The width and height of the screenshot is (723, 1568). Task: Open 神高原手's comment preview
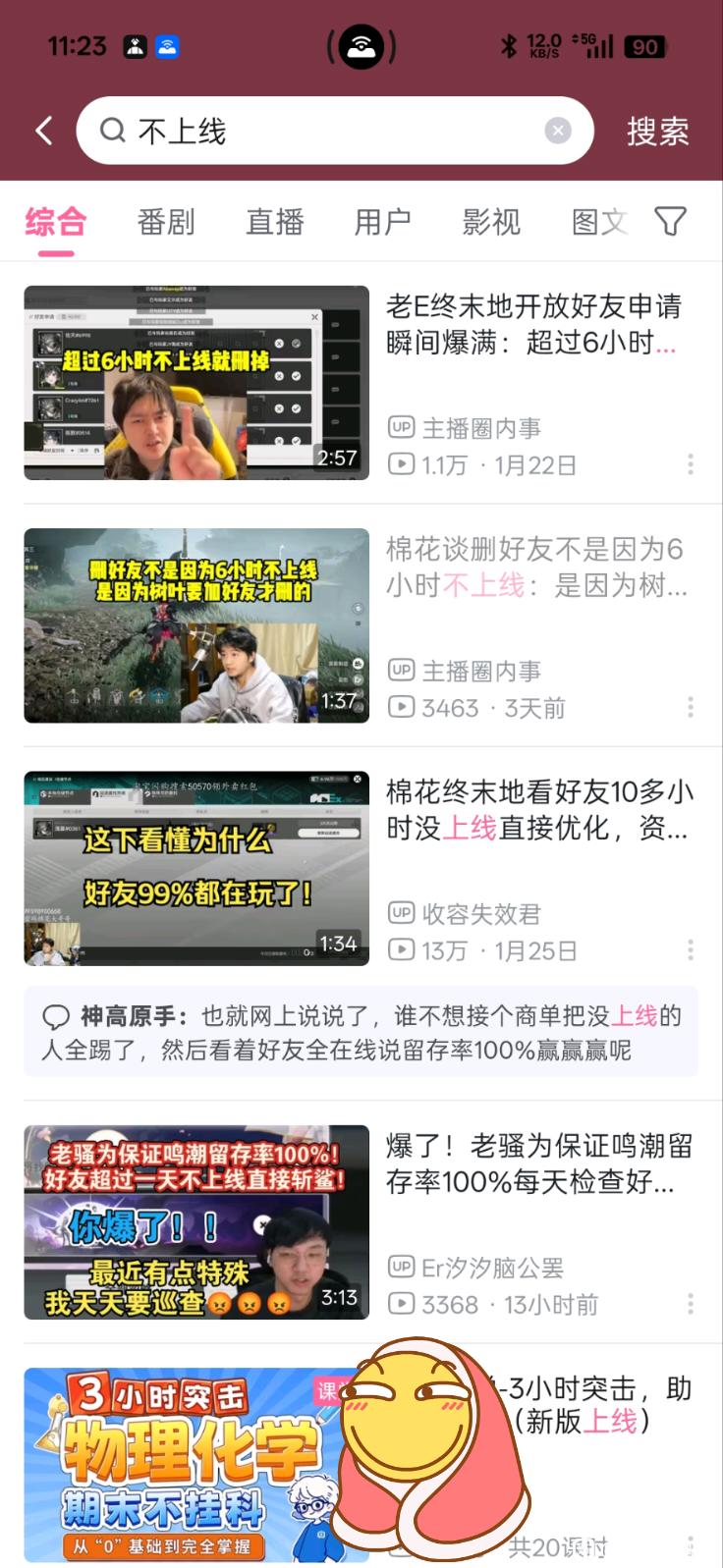(x=361, y=1032)
